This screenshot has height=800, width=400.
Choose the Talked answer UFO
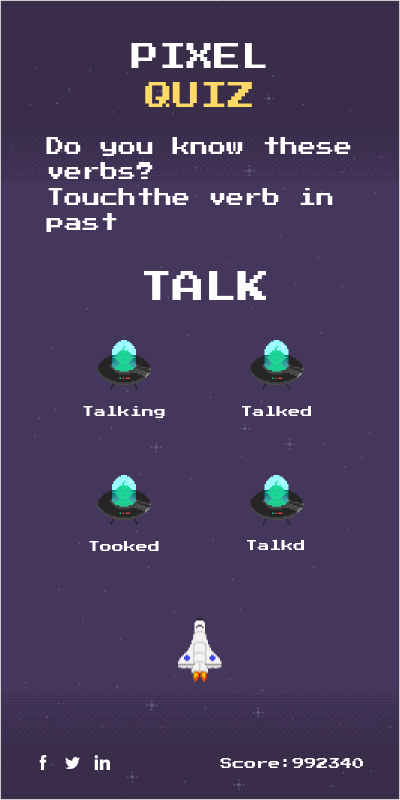pos(277,365)
